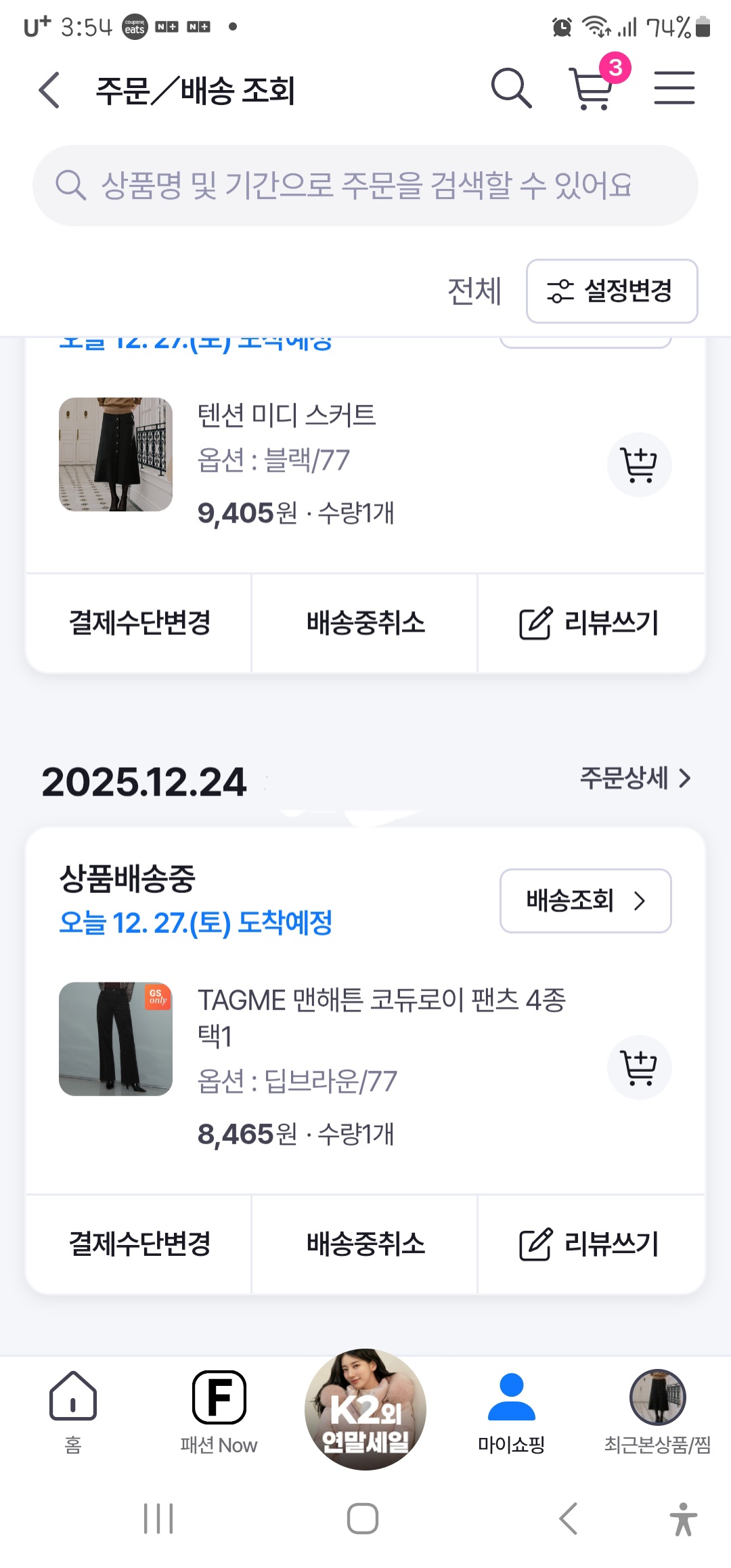The height and width of the screenshot is (1568, 731).
Task: Open the K2 연말세일 promotion
Action: pos(365,1410)
